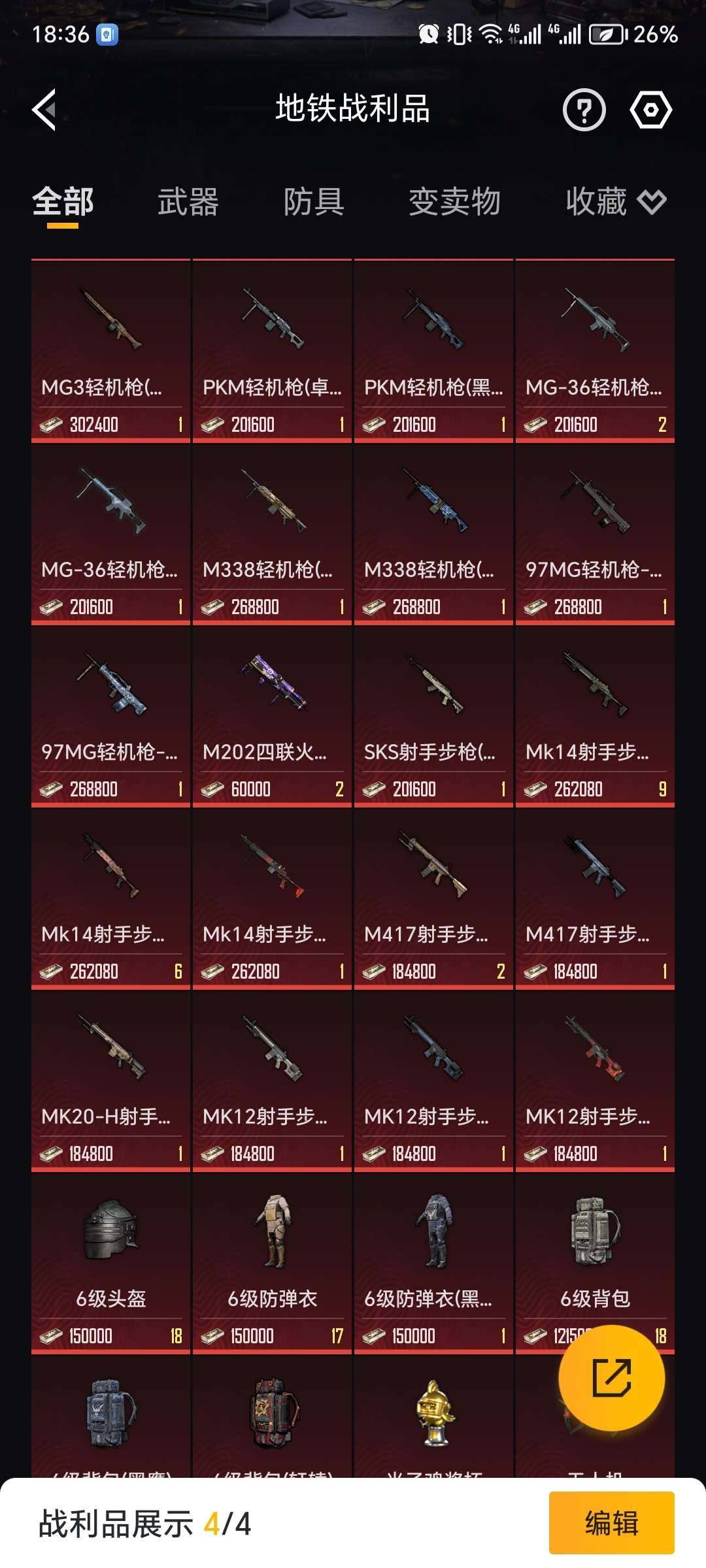Image resolution: width=706 pixels, height=1568 pixels.
Task: Open the SKS射手步枪 item card
Action: click(433, 716)
